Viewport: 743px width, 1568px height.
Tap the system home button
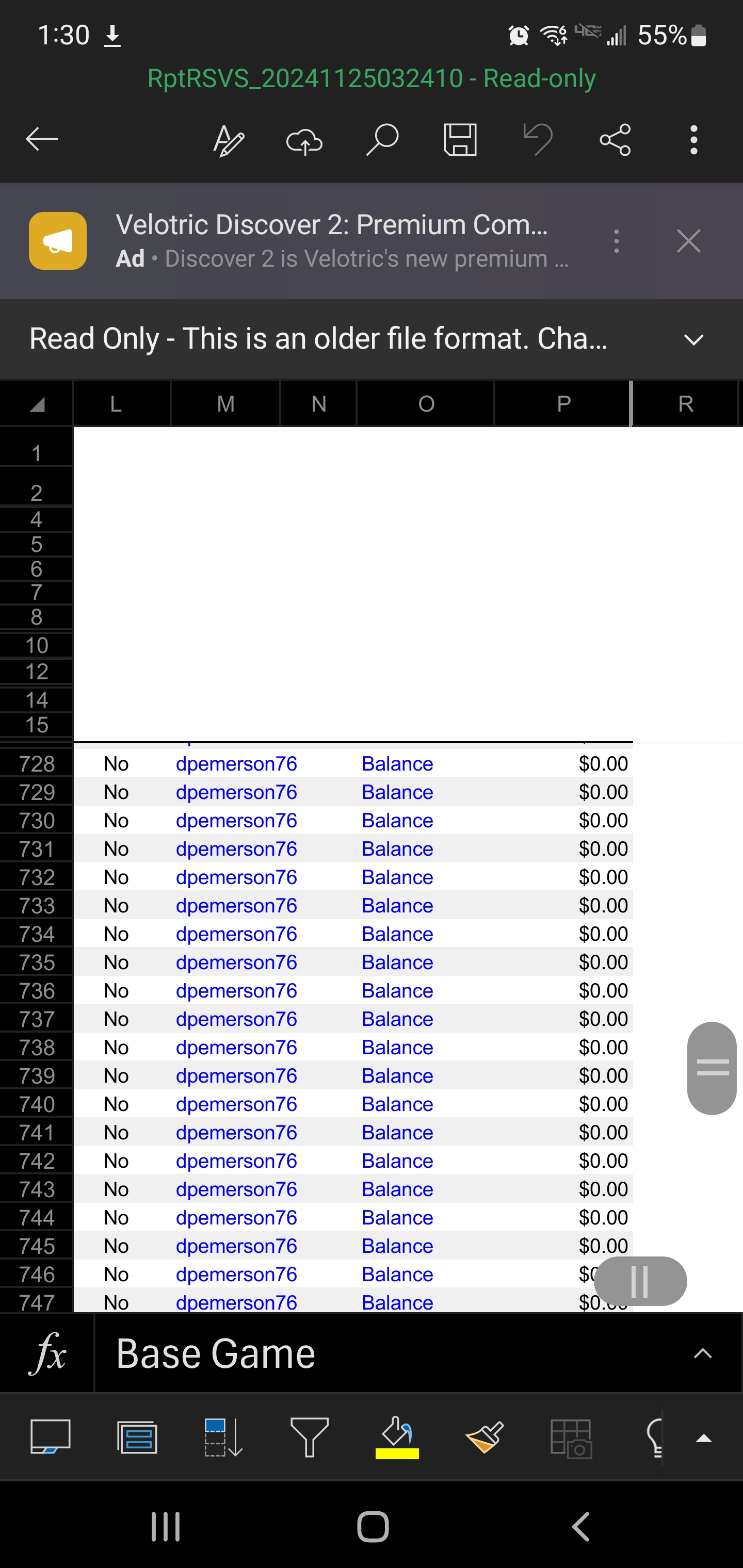[372, 1527]
